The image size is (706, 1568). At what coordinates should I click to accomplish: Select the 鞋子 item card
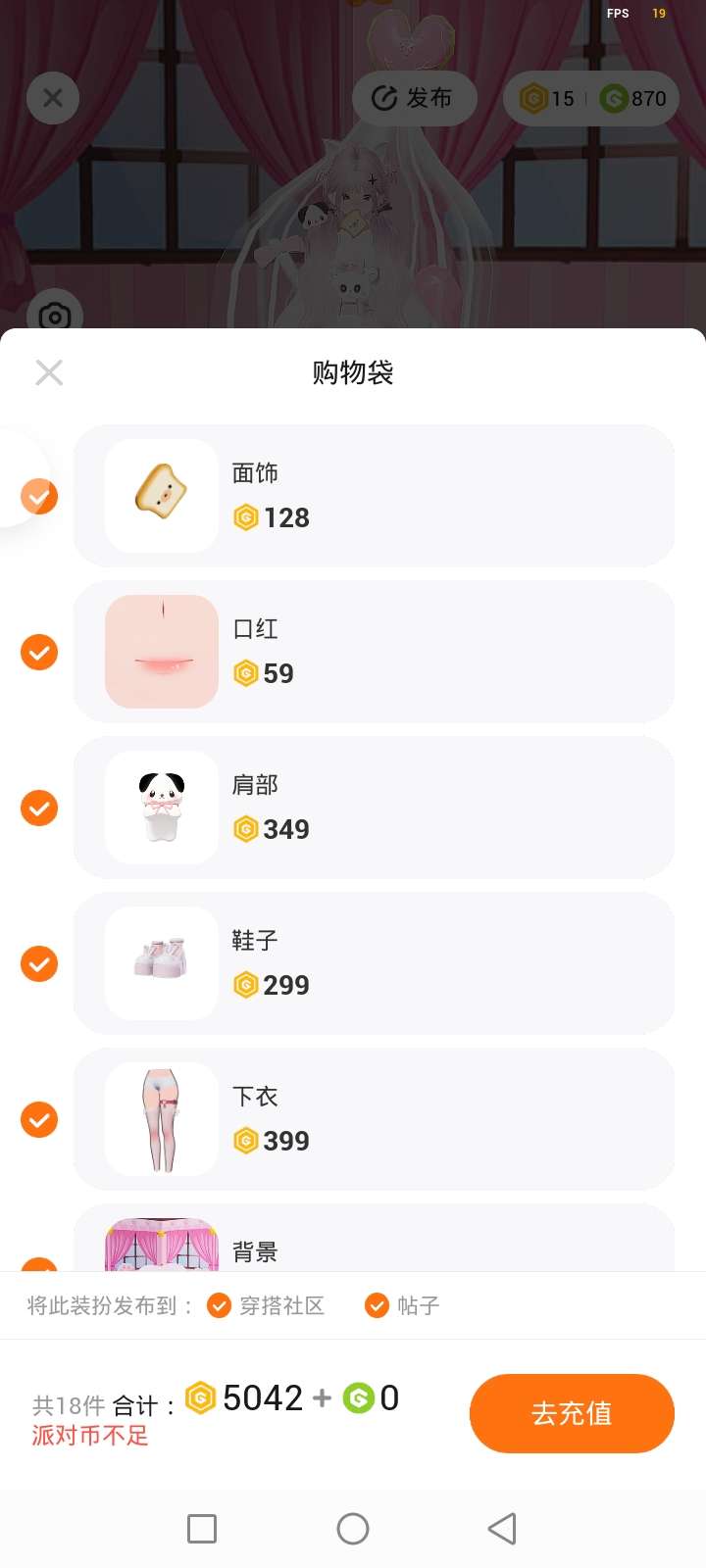pos(373,963)
